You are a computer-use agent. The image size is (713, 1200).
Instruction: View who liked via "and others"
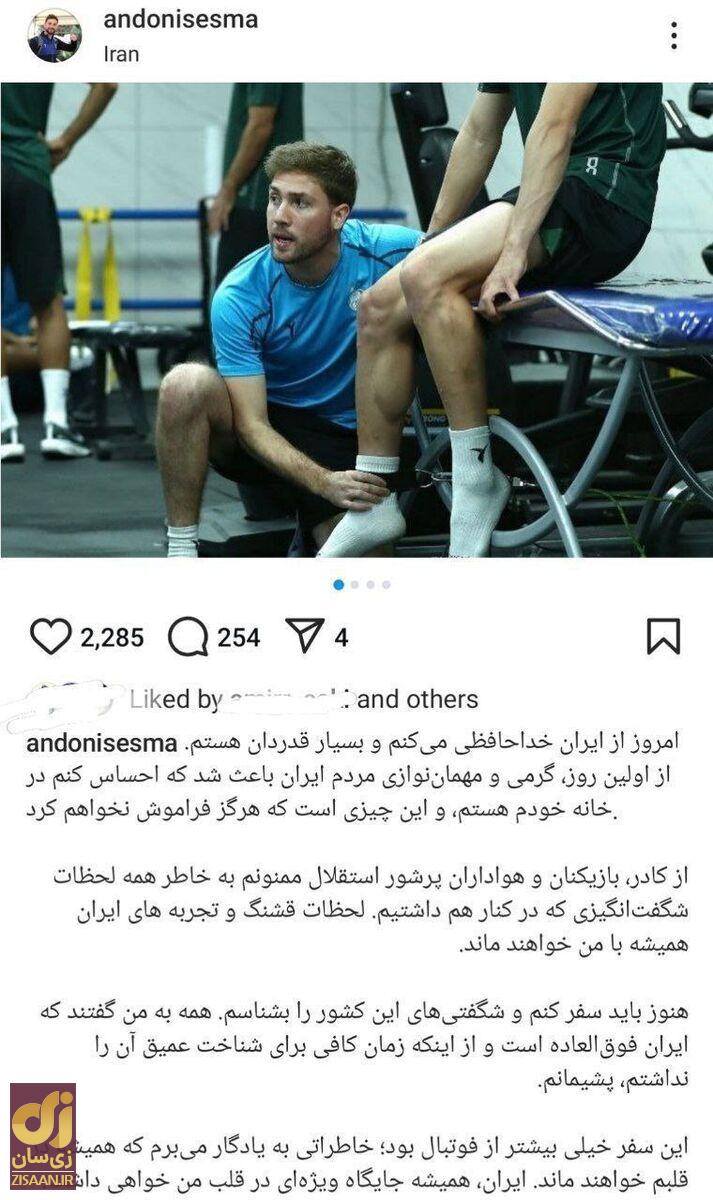pyautogui.click(x=417, y=699)
